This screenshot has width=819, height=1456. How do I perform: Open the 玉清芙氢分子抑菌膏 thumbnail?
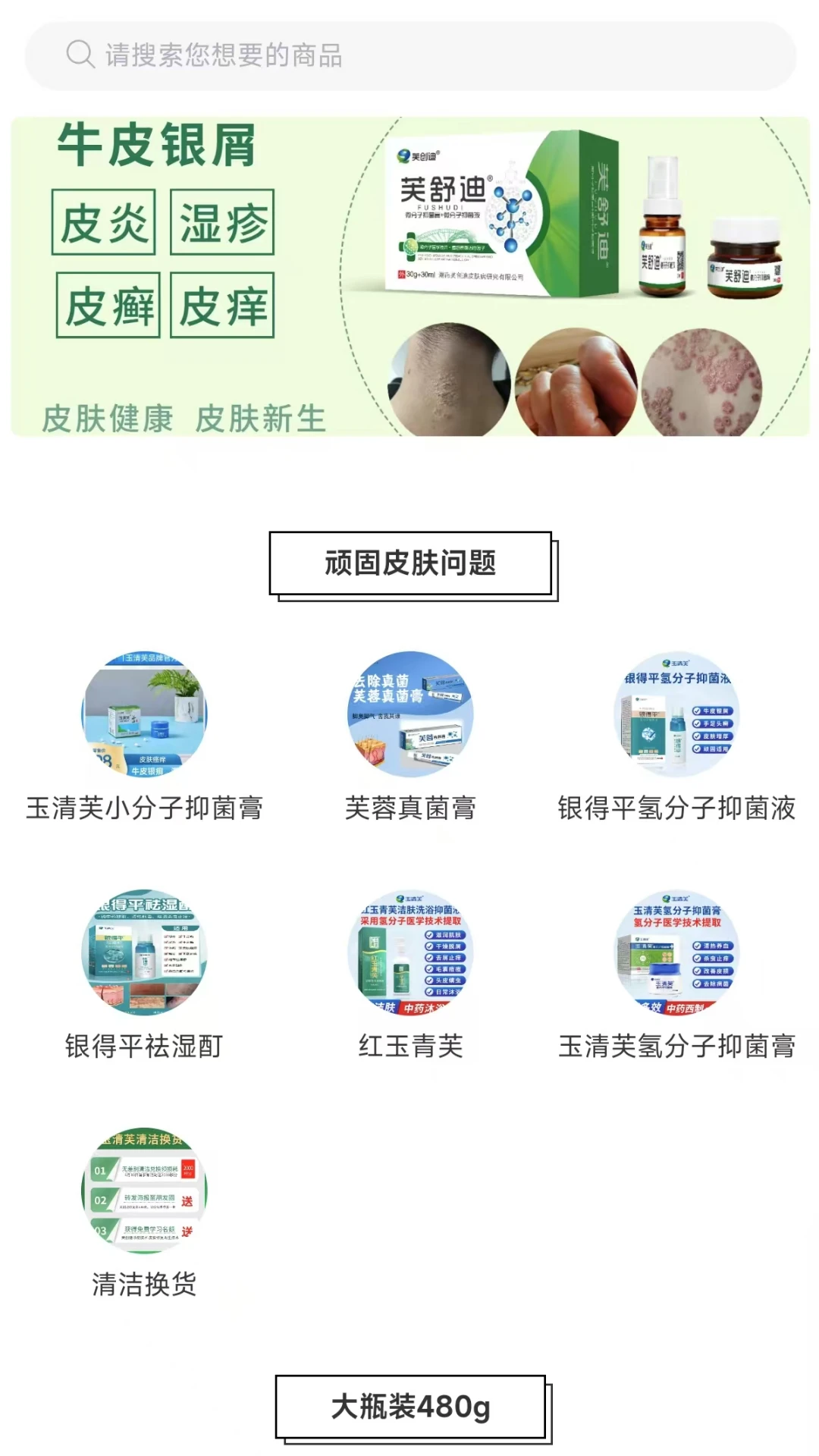tap(675, 952)
